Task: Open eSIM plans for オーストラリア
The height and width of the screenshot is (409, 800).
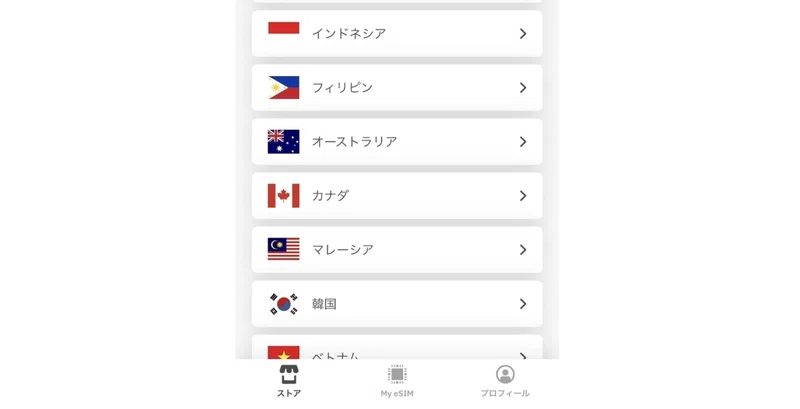Action: (396, 142)
